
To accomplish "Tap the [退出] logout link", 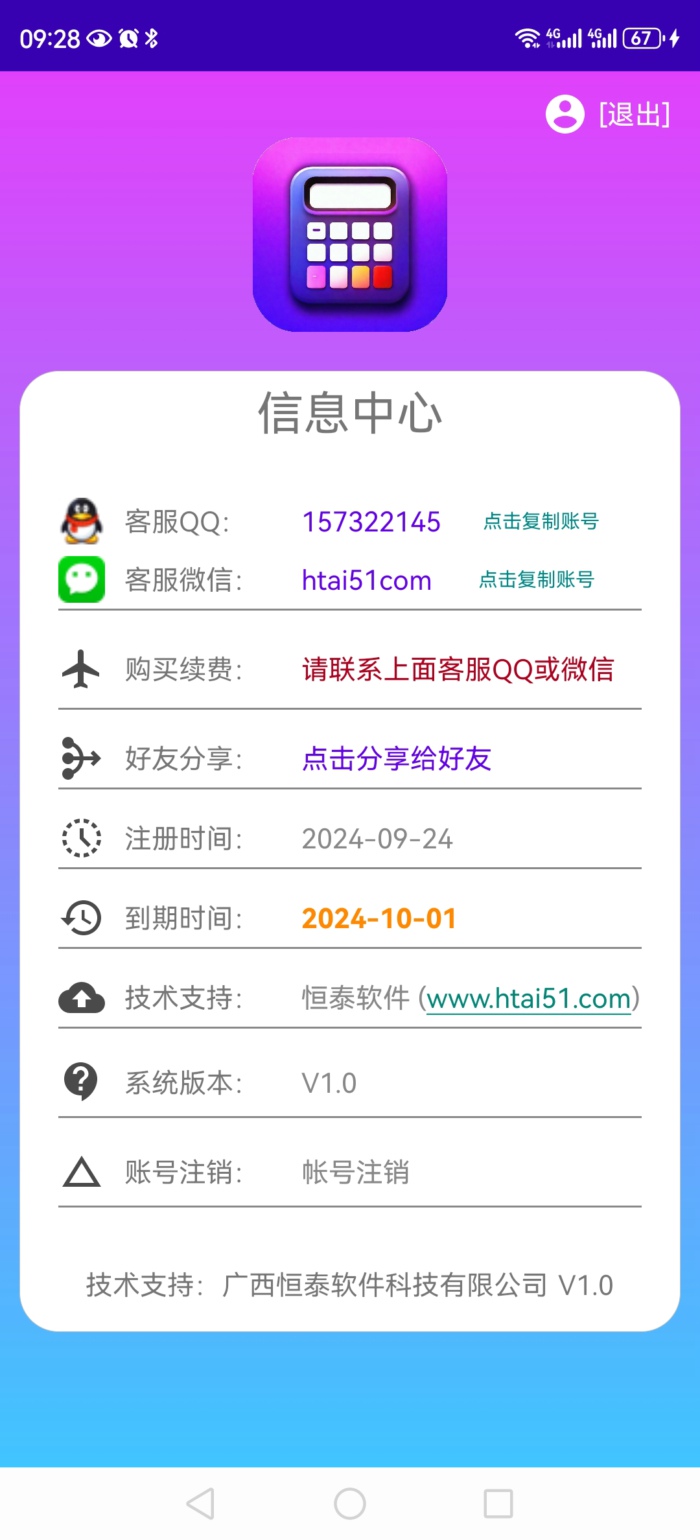I will [634, 114].
